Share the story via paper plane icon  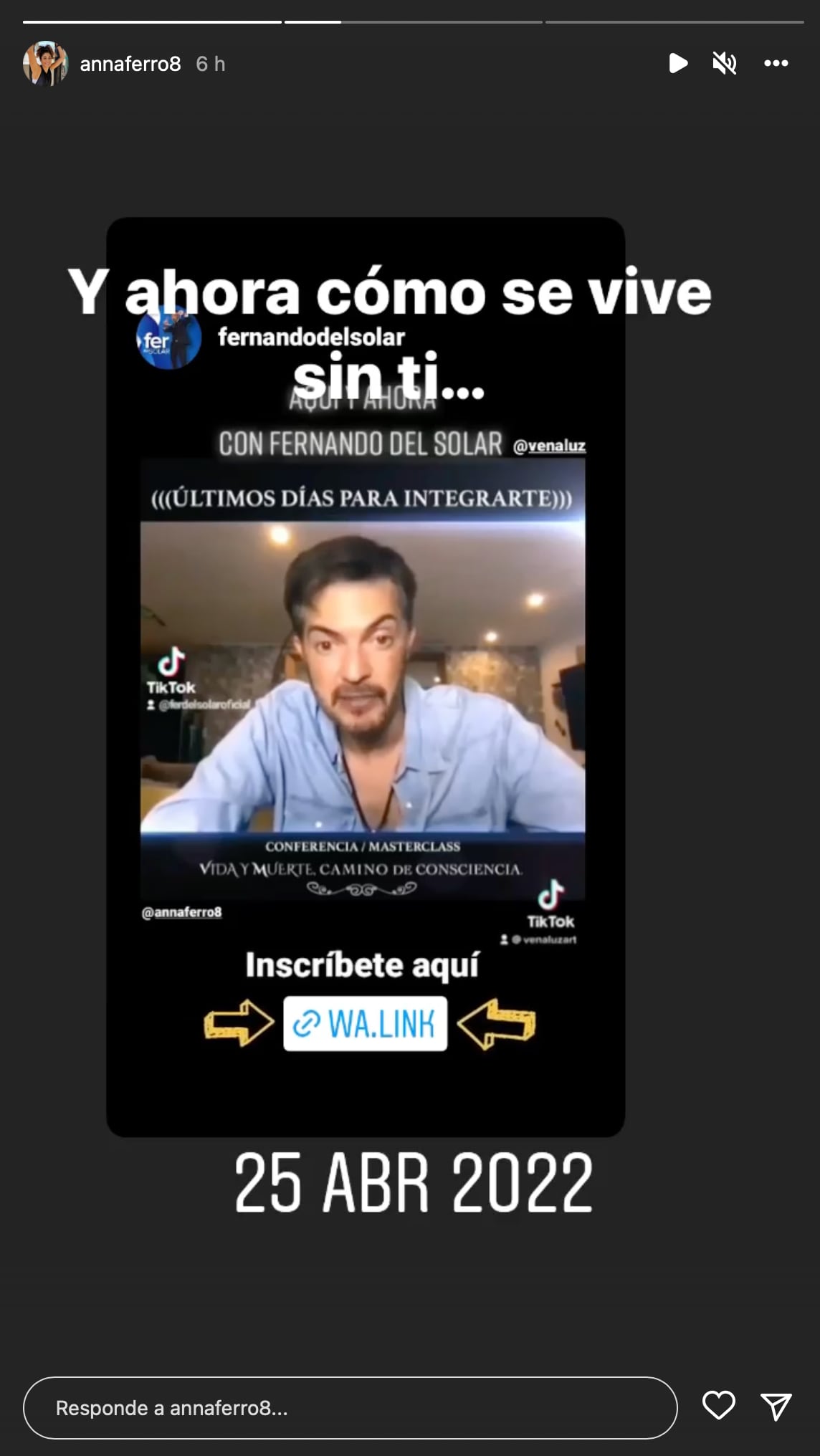776,1407
